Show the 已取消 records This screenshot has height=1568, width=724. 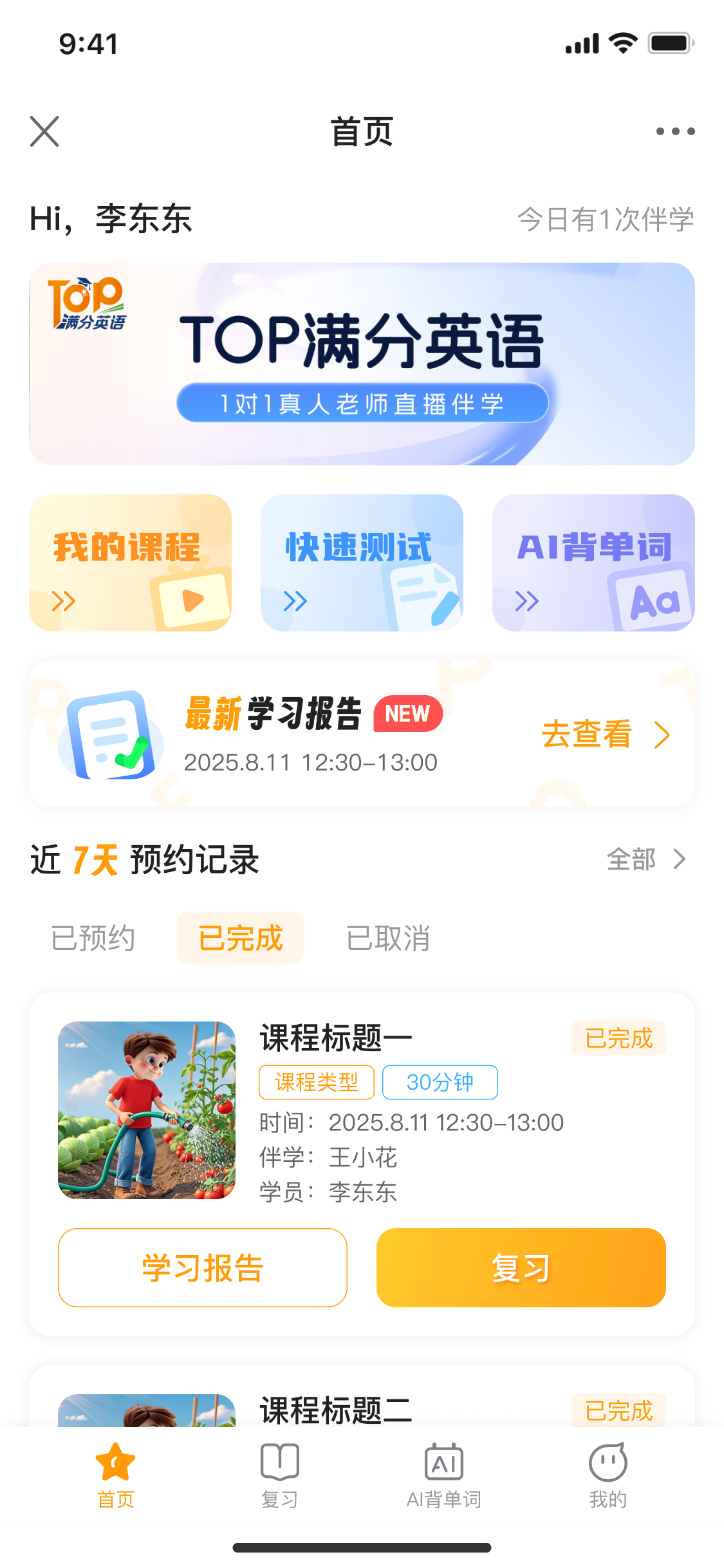pyautogui.click(x=388, y=938)
